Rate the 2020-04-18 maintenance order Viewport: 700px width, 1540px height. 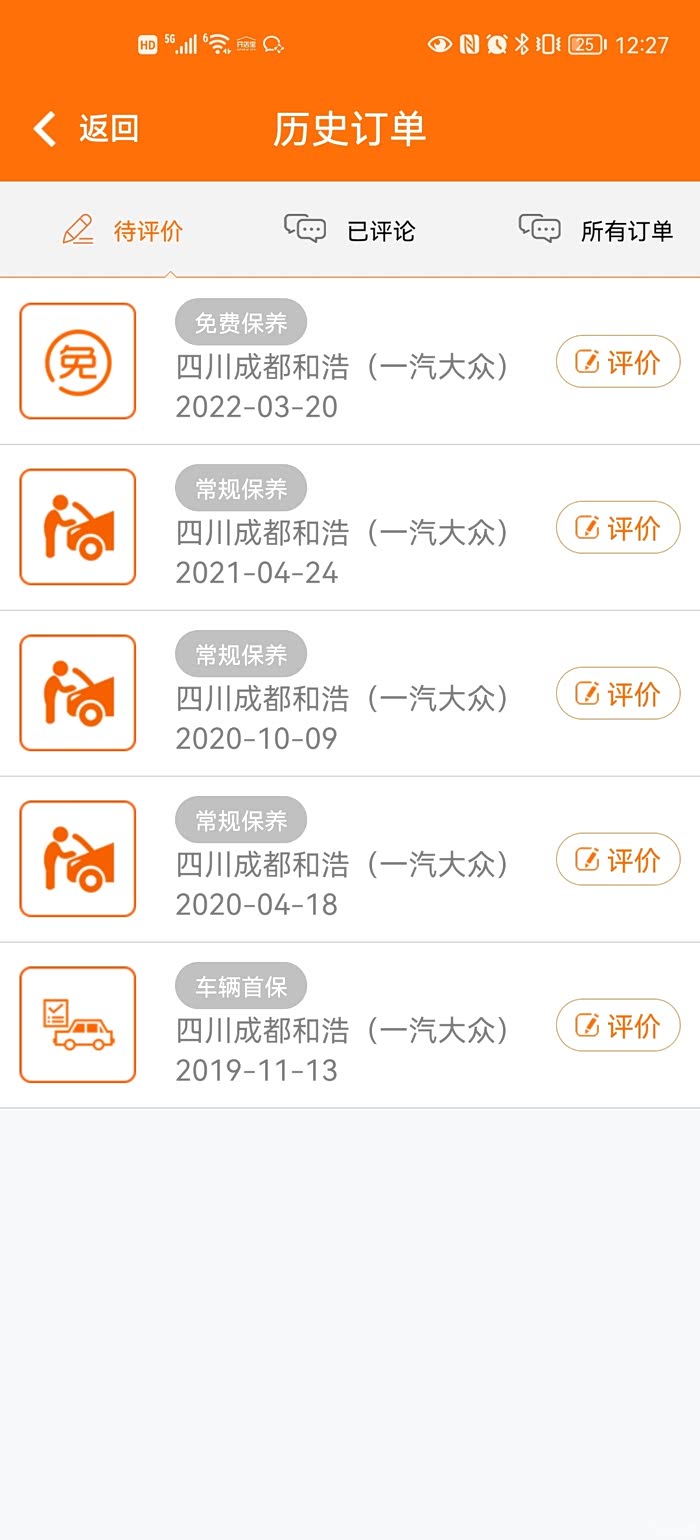618,860
